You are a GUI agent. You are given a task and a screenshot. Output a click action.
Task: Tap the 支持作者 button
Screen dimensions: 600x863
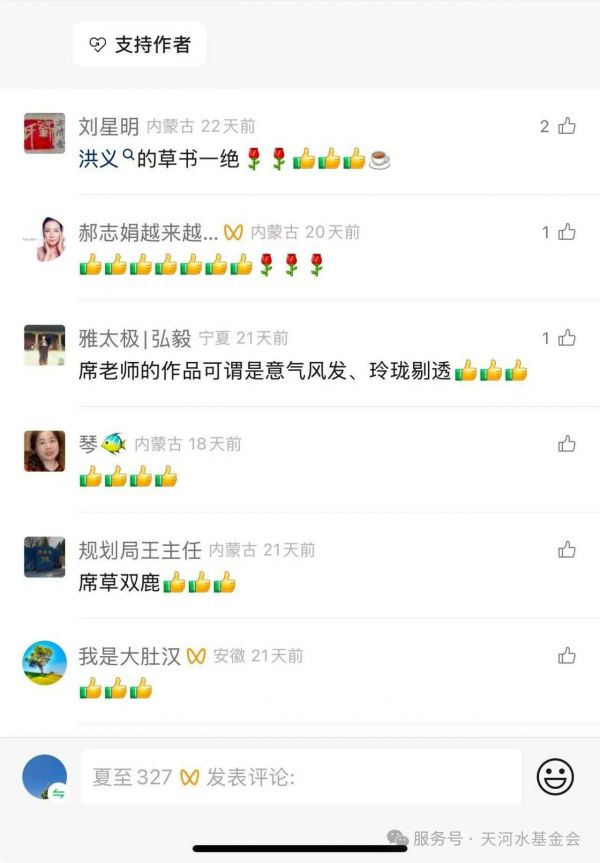tap(139, 45)
